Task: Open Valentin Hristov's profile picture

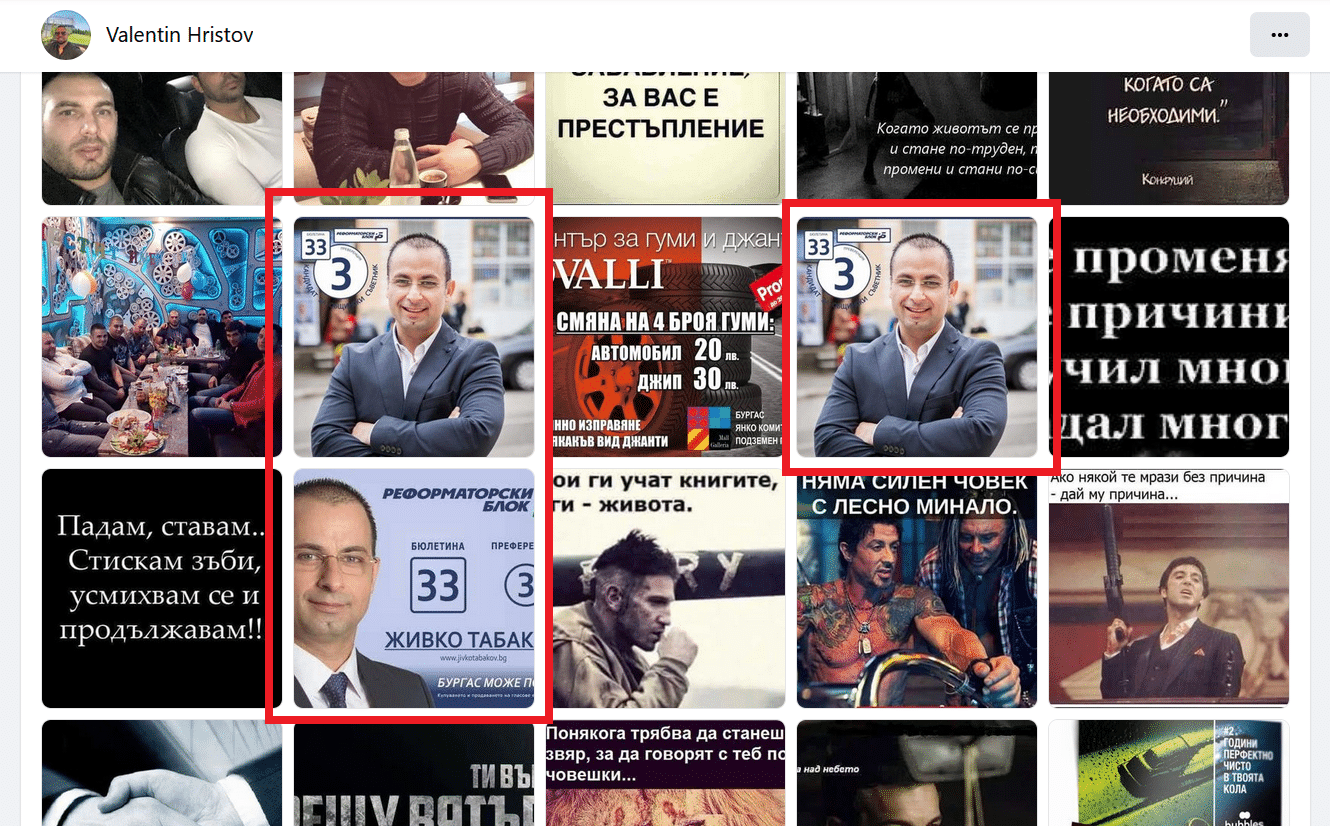Action: 66,35
